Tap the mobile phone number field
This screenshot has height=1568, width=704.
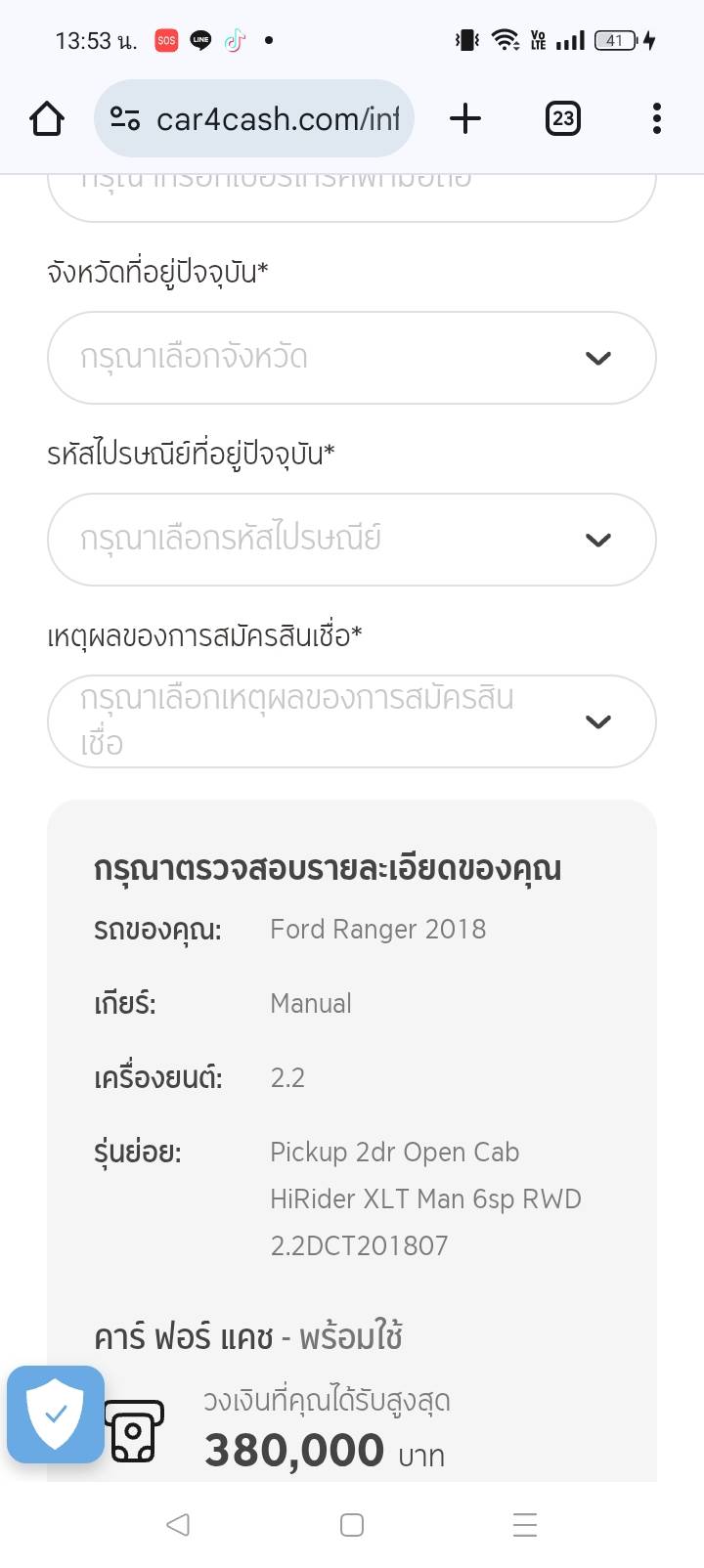click(x=352, y=194)
